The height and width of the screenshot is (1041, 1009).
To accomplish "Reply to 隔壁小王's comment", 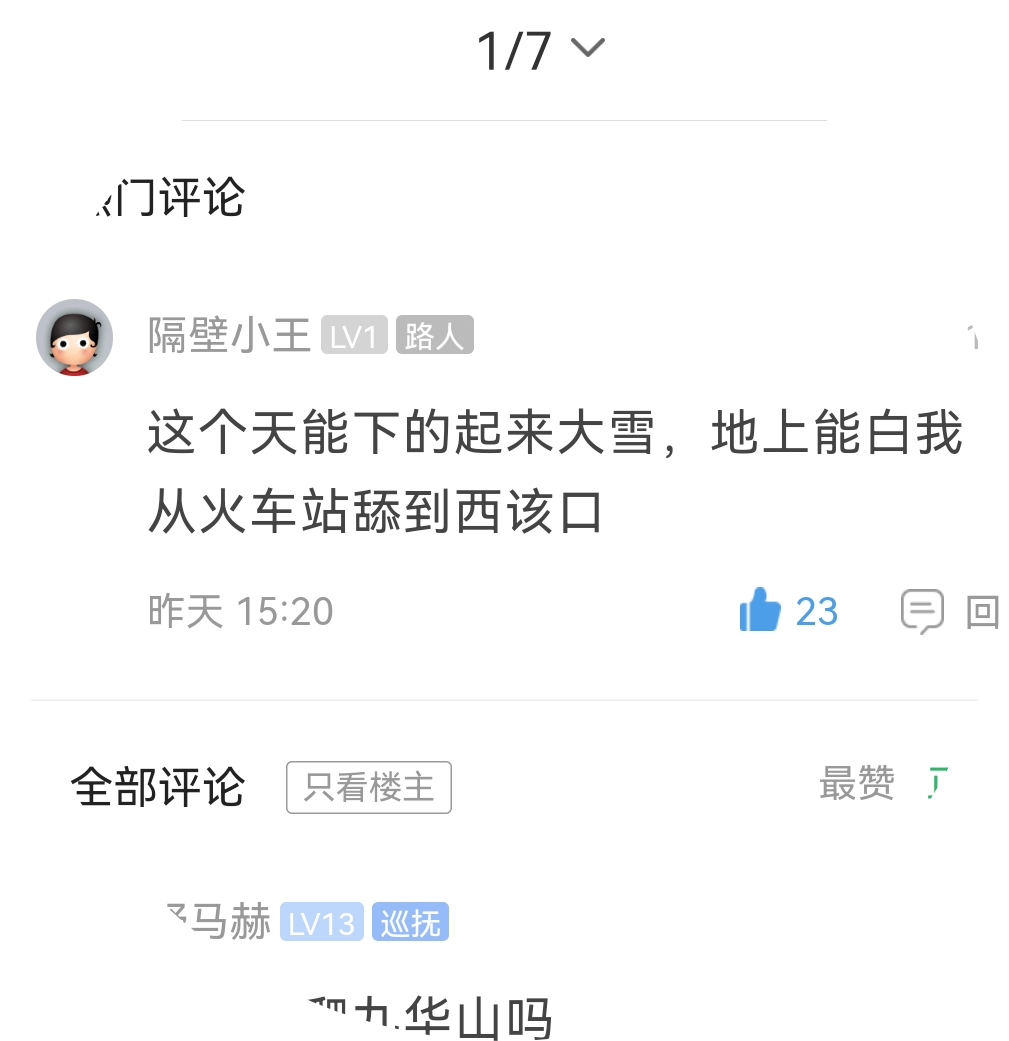I will [x=922, y=611].
